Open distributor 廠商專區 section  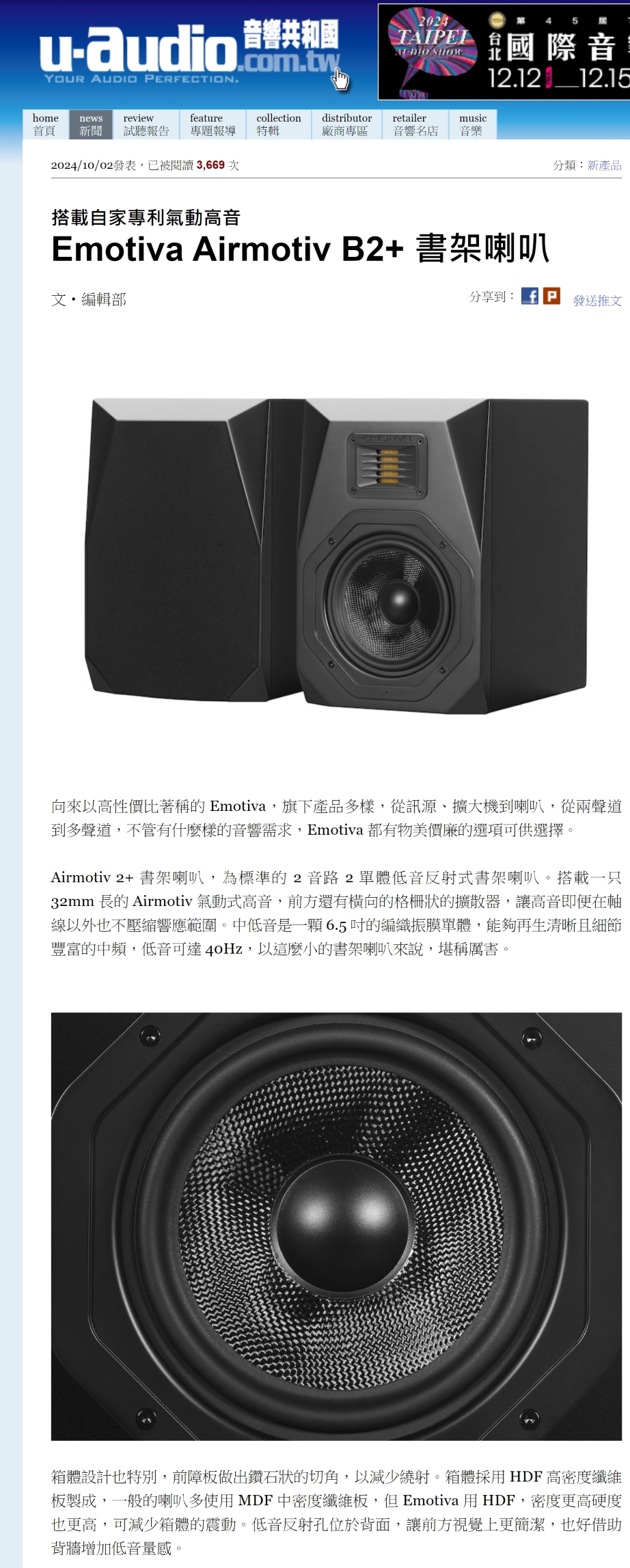(x=346, y=124)
